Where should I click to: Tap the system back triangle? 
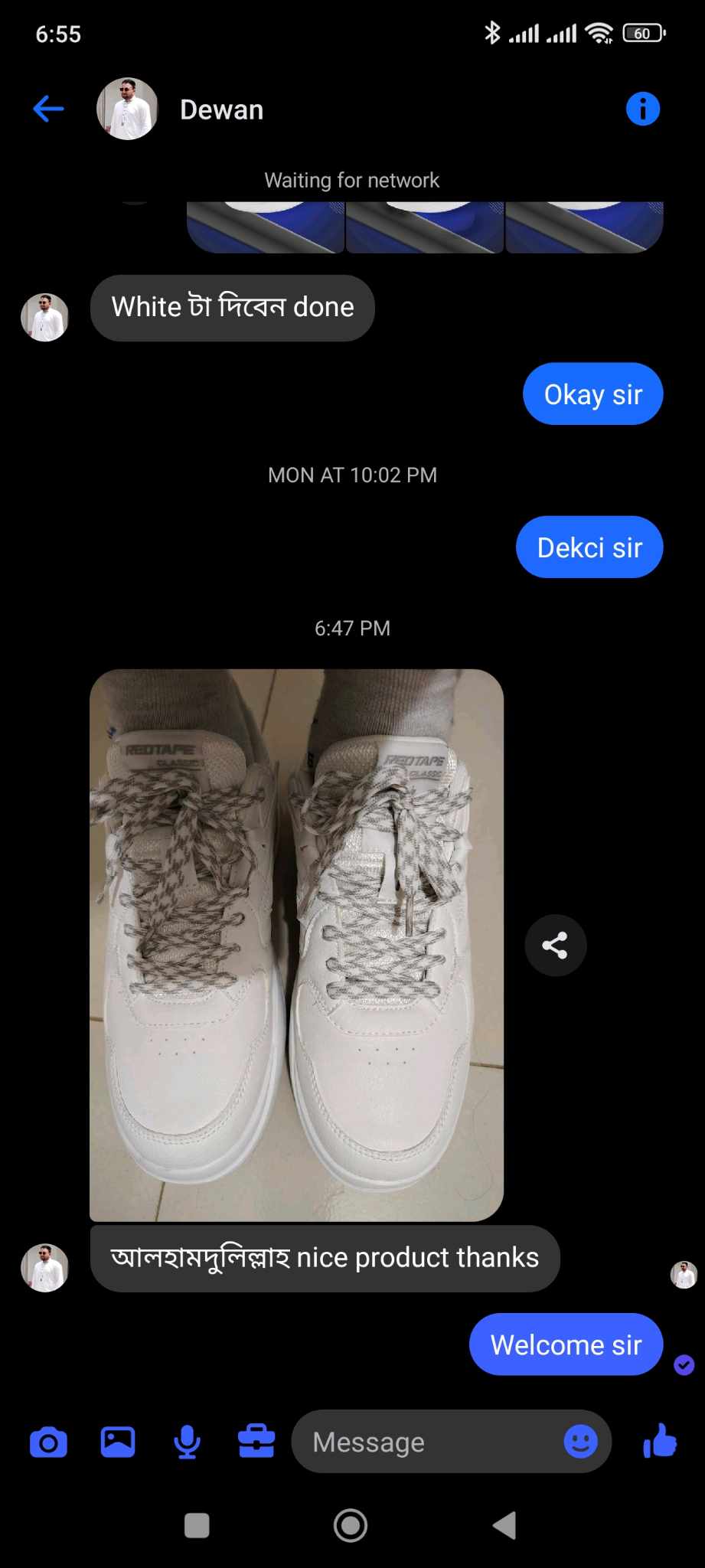[504, 1525]
